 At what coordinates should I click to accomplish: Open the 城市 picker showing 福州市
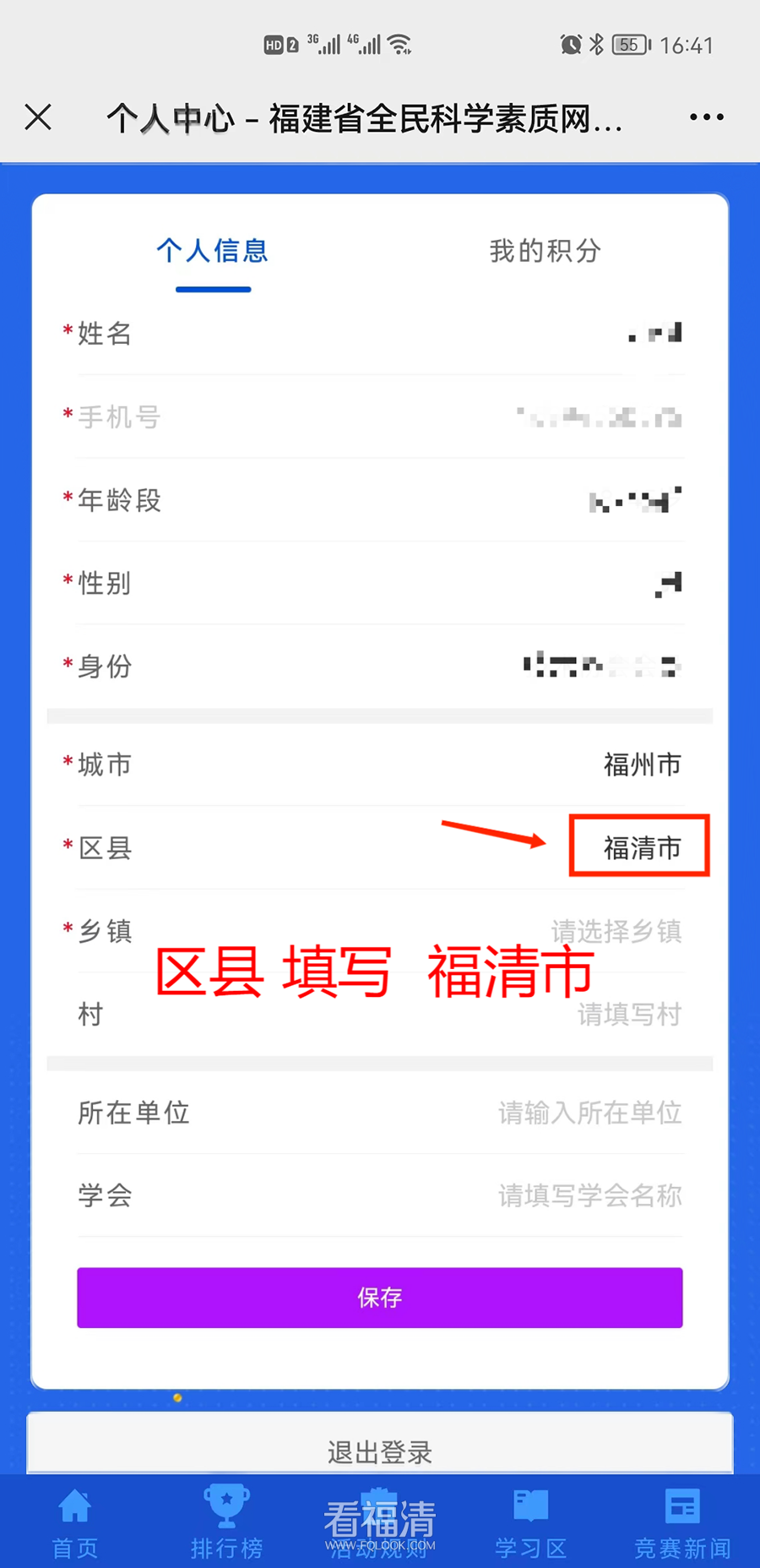point(642,765)
